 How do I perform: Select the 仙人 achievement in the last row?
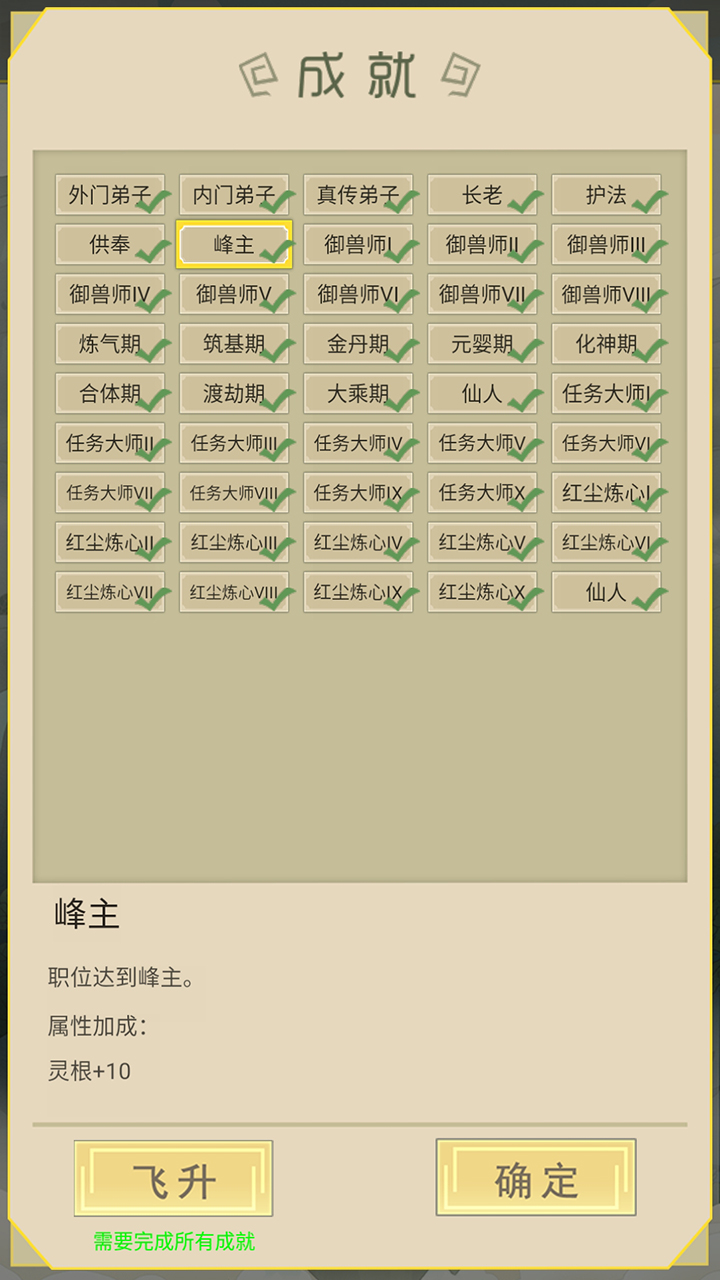click(x=606, y=592)
